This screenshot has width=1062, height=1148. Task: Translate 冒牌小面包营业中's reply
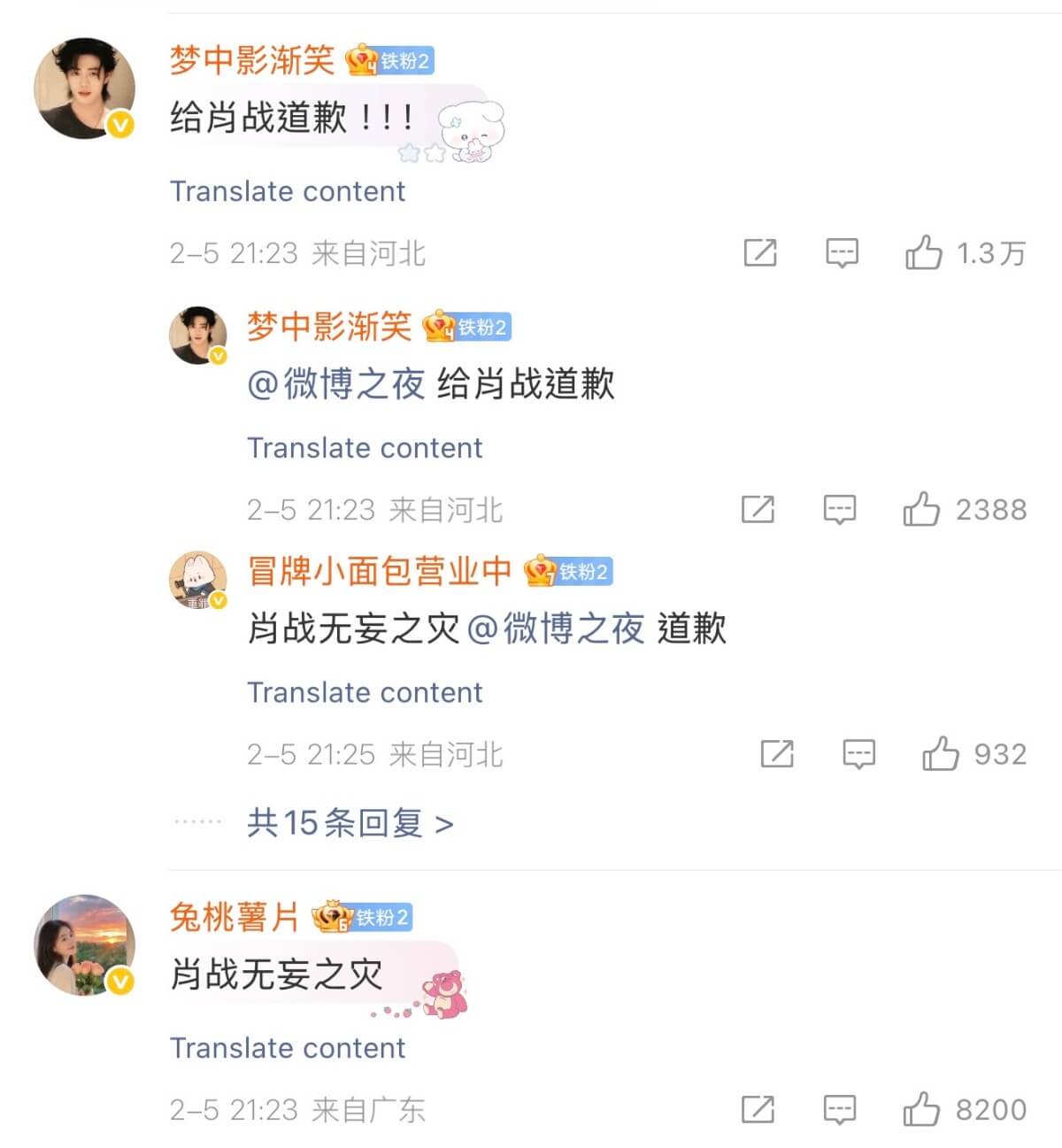tap(365, 692)
